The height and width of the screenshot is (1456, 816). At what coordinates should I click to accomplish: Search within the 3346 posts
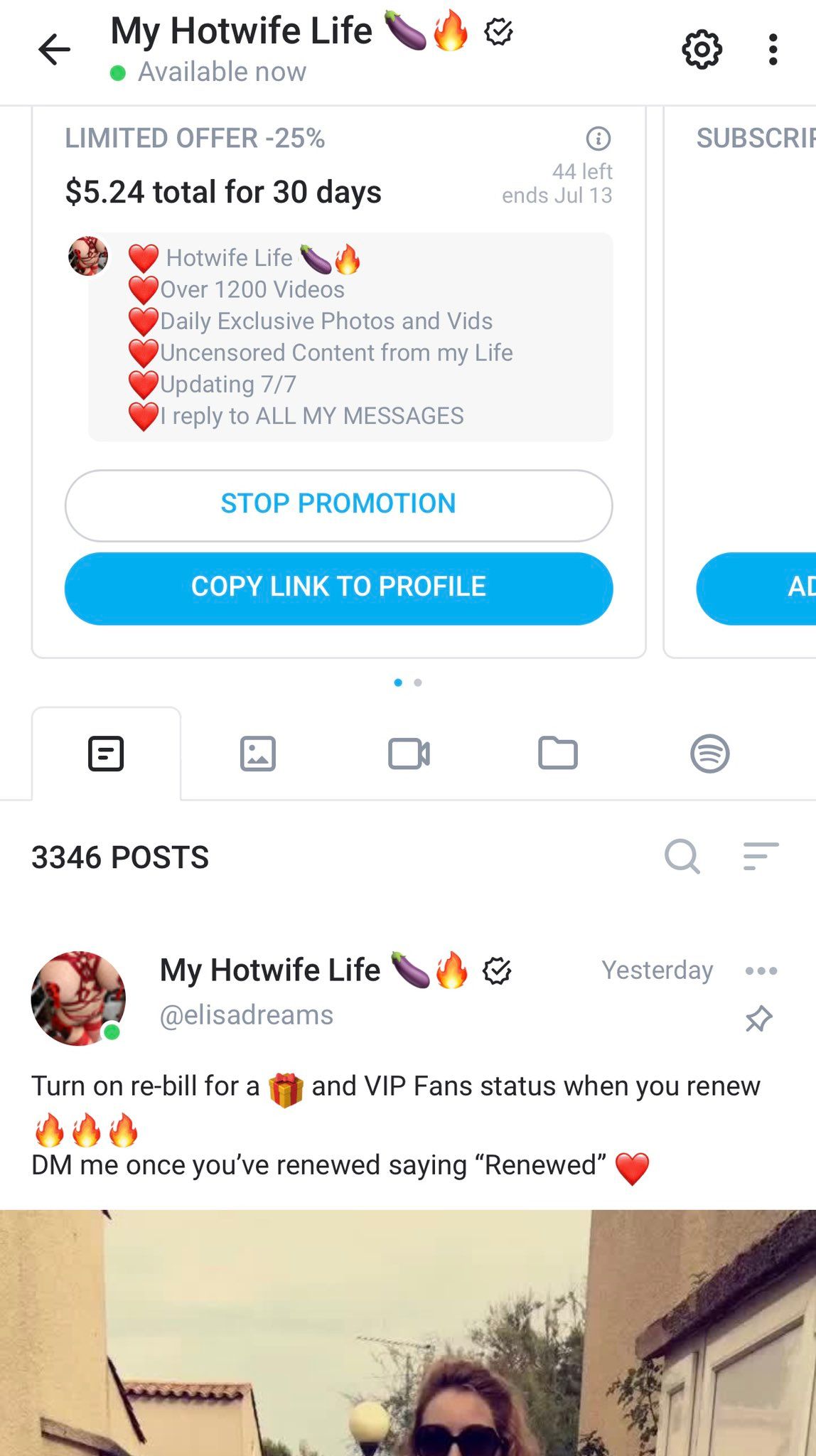point(682,856)
